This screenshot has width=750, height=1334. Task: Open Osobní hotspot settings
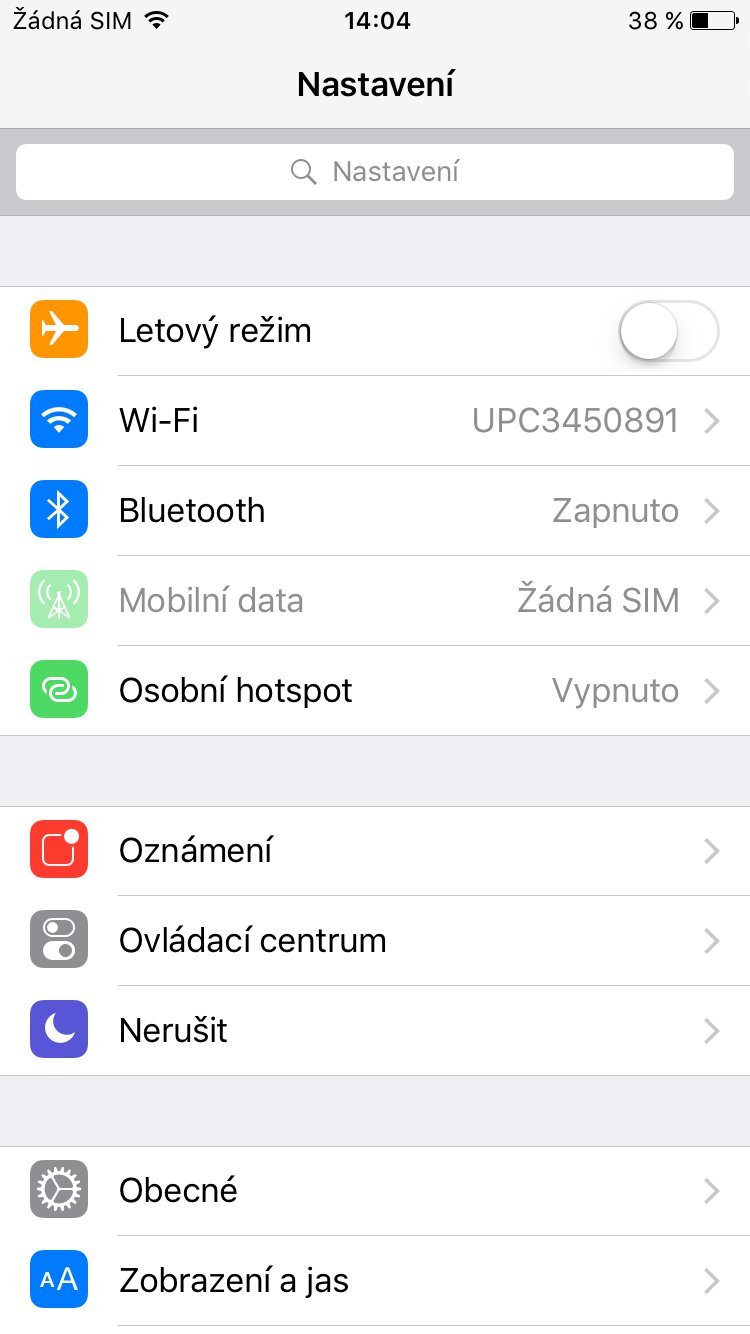(x=375, y=691)
